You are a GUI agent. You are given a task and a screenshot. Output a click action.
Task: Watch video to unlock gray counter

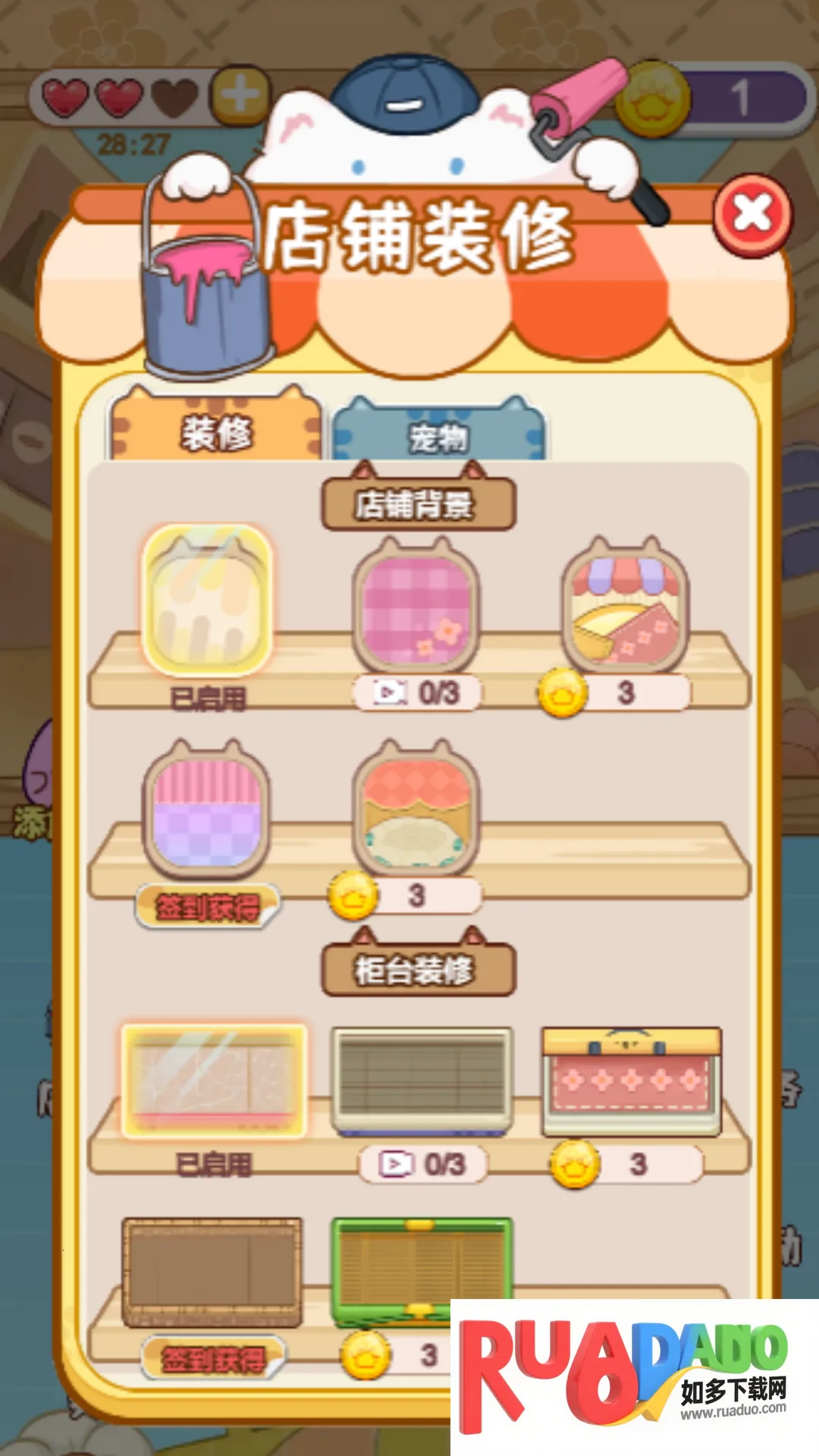pyautogui.click(x=422, y=1164)
